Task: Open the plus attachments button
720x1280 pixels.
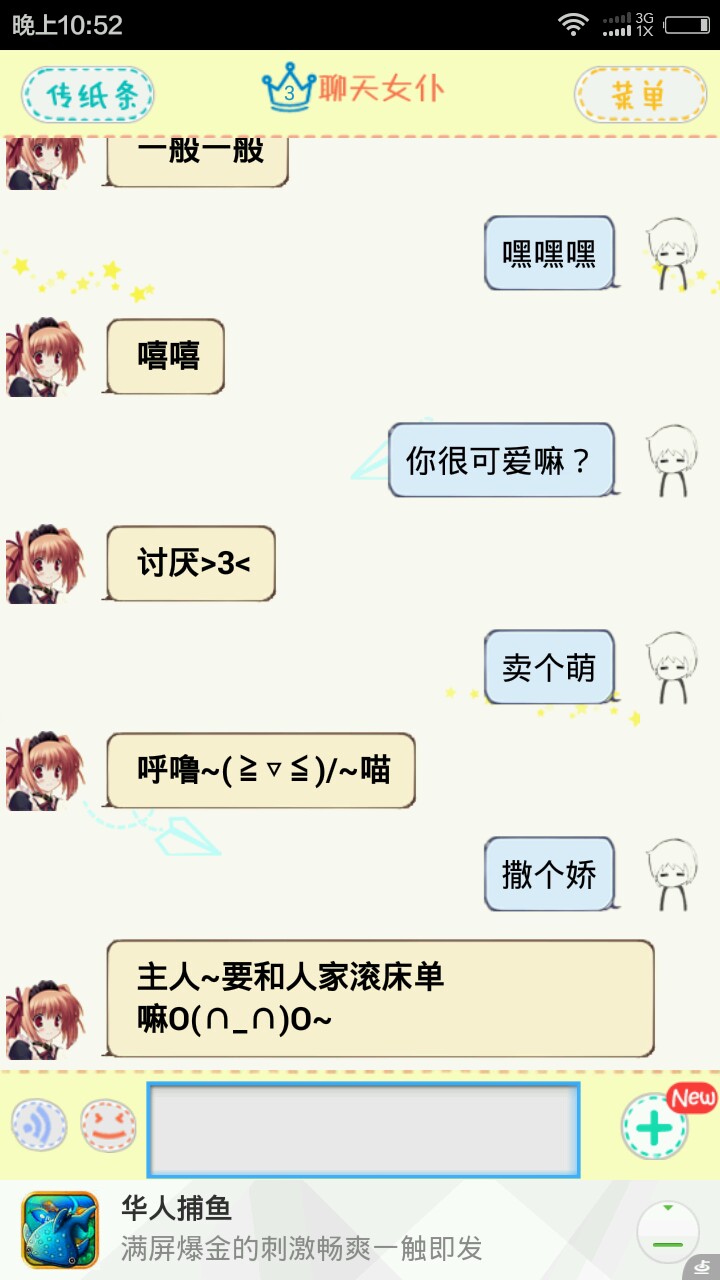Action: 655,1128
